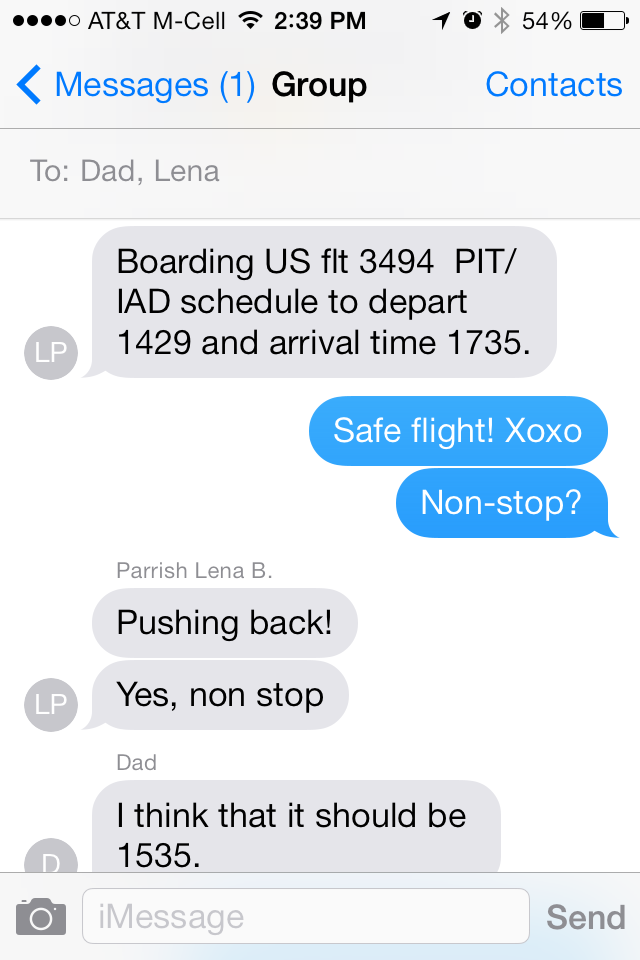Tap the camera icon to attach photo

click(x=41, y=916)
